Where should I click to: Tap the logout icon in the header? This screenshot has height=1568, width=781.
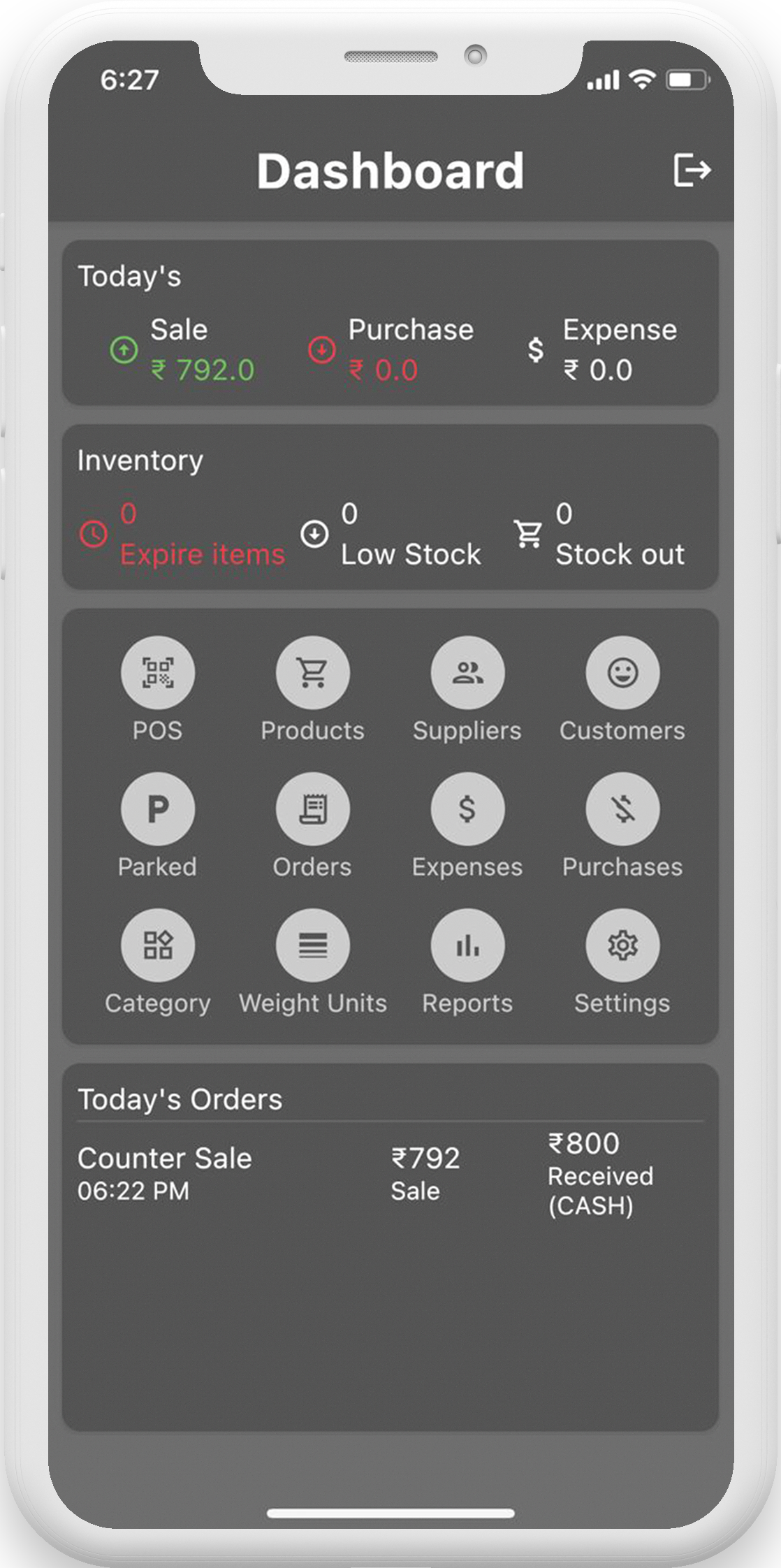[x=692, y=170]
